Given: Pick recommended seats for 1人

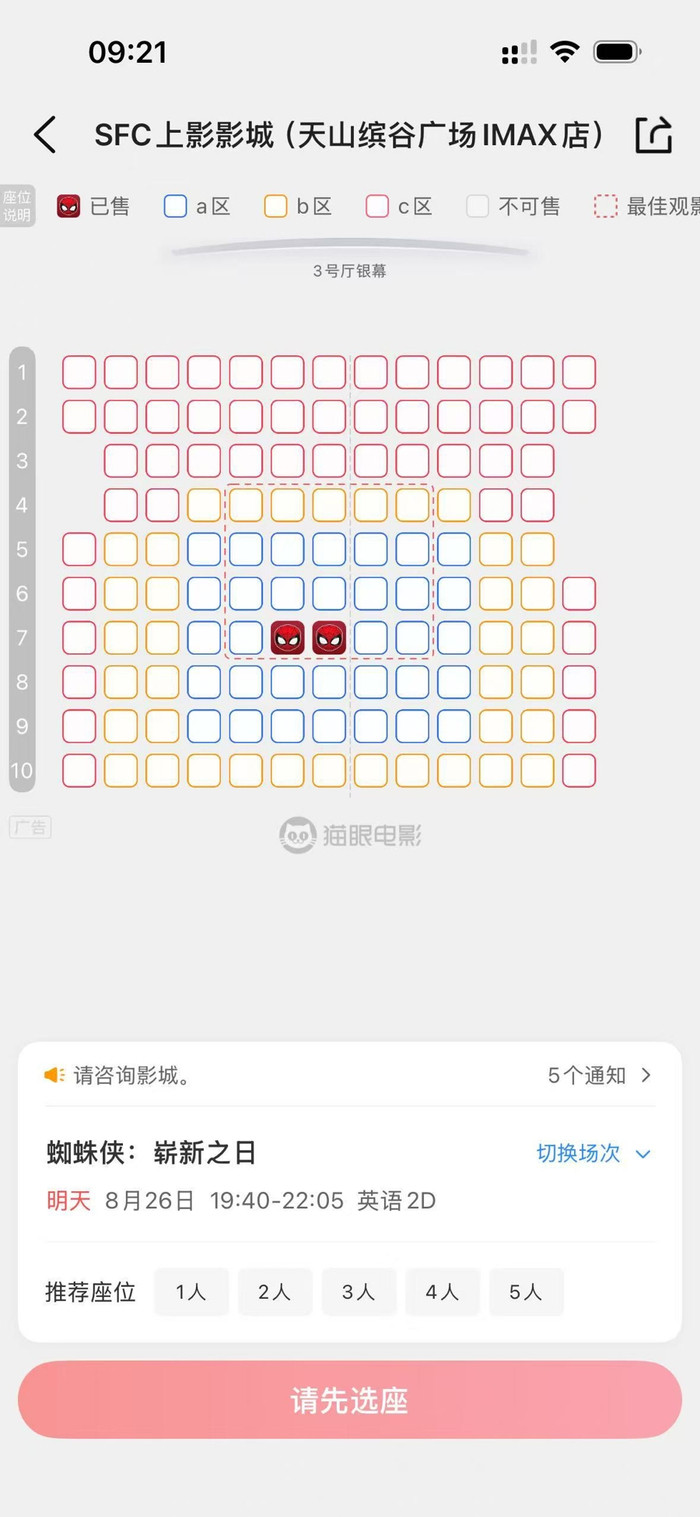Looking at the screenshot, I should tap(191, 1292).
